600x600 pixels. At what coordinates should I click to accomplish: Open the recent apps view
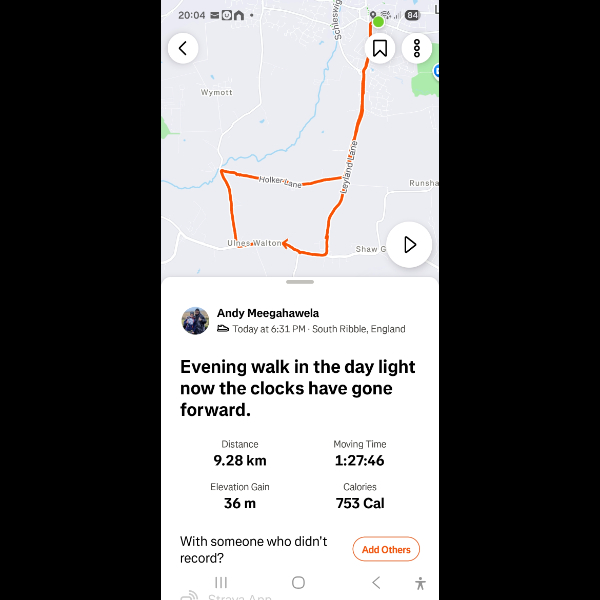pyautogui.click(x=221, y=582)
